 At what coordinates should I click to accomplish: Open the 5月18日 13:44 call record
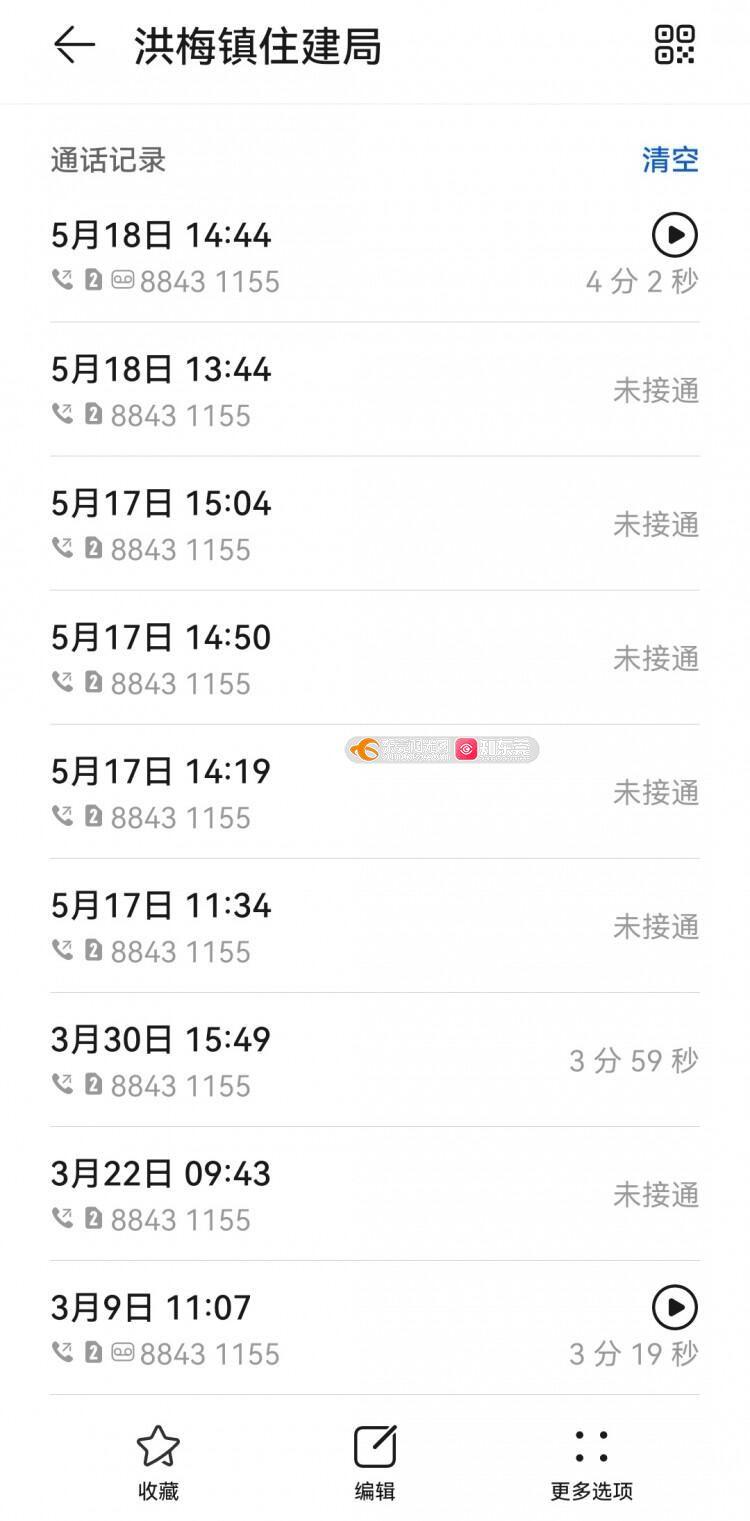[375, 390]
